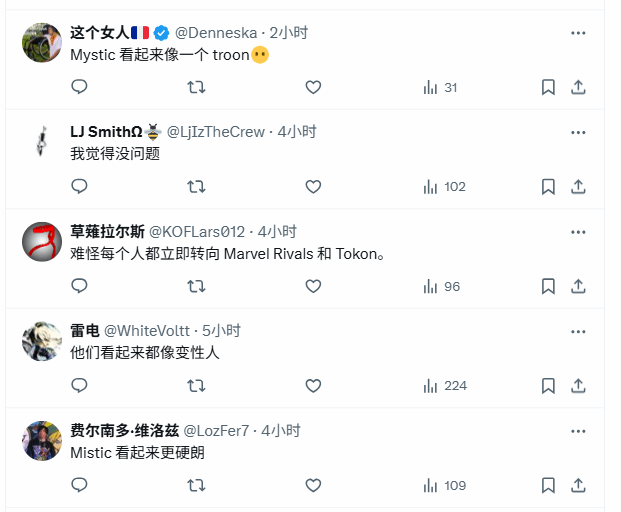Screen dimensions: 621x512
Task: Open the more menu on @Denneska's tweet
Action: click(x=578, y=33)
